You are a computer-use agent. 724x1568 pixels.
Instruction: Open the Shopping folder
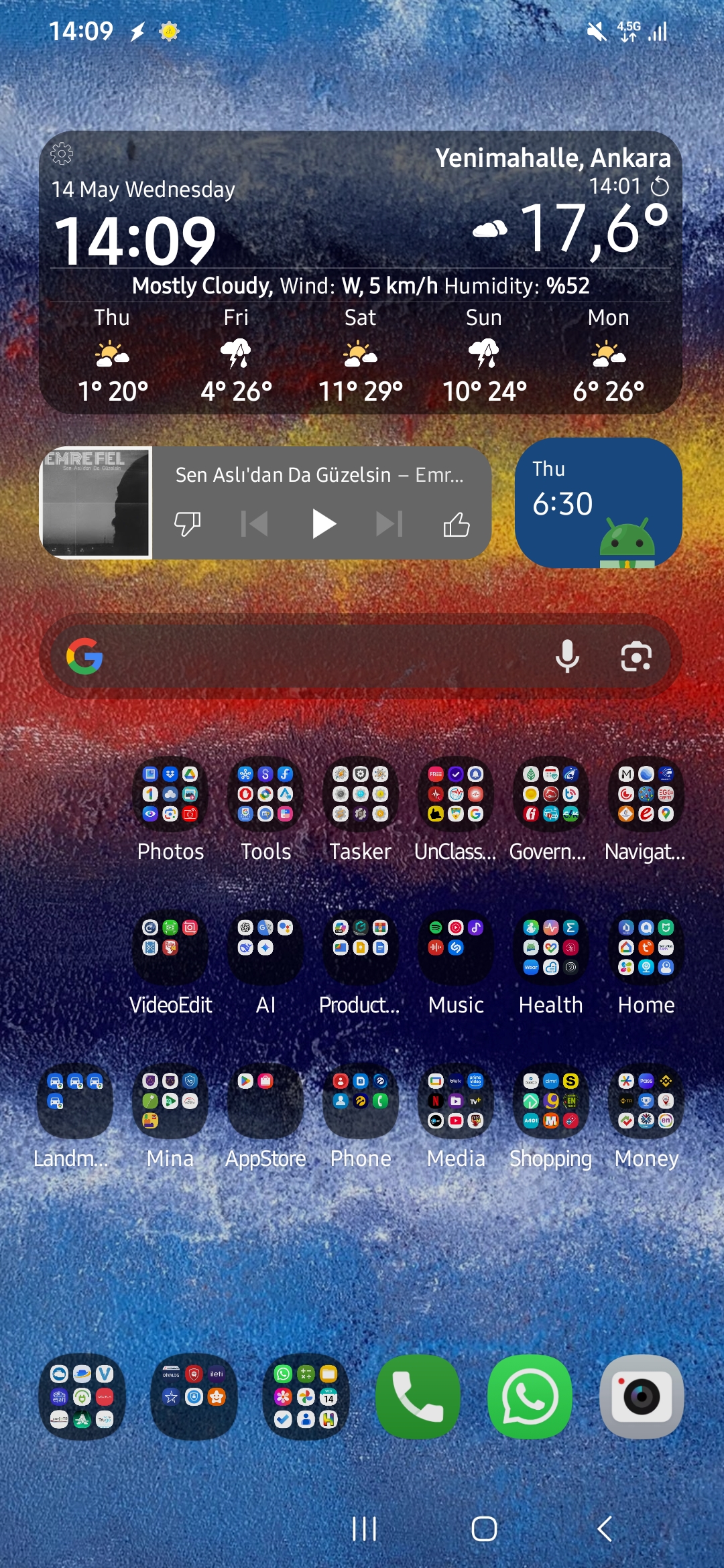tap(551, 1101)
